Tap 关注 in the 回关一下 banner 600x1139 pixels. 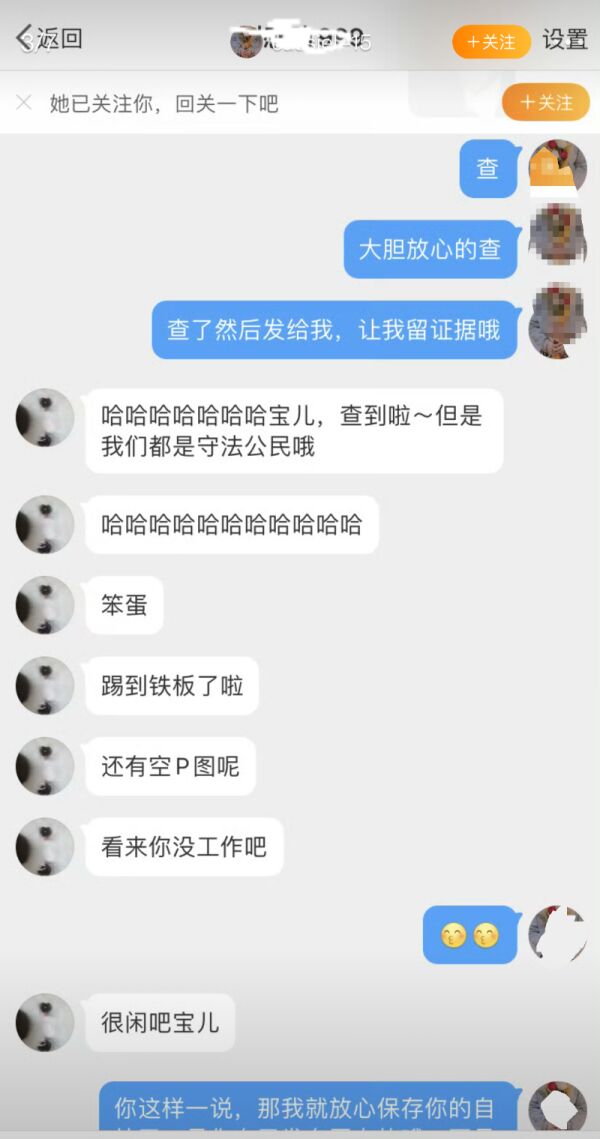546,103
